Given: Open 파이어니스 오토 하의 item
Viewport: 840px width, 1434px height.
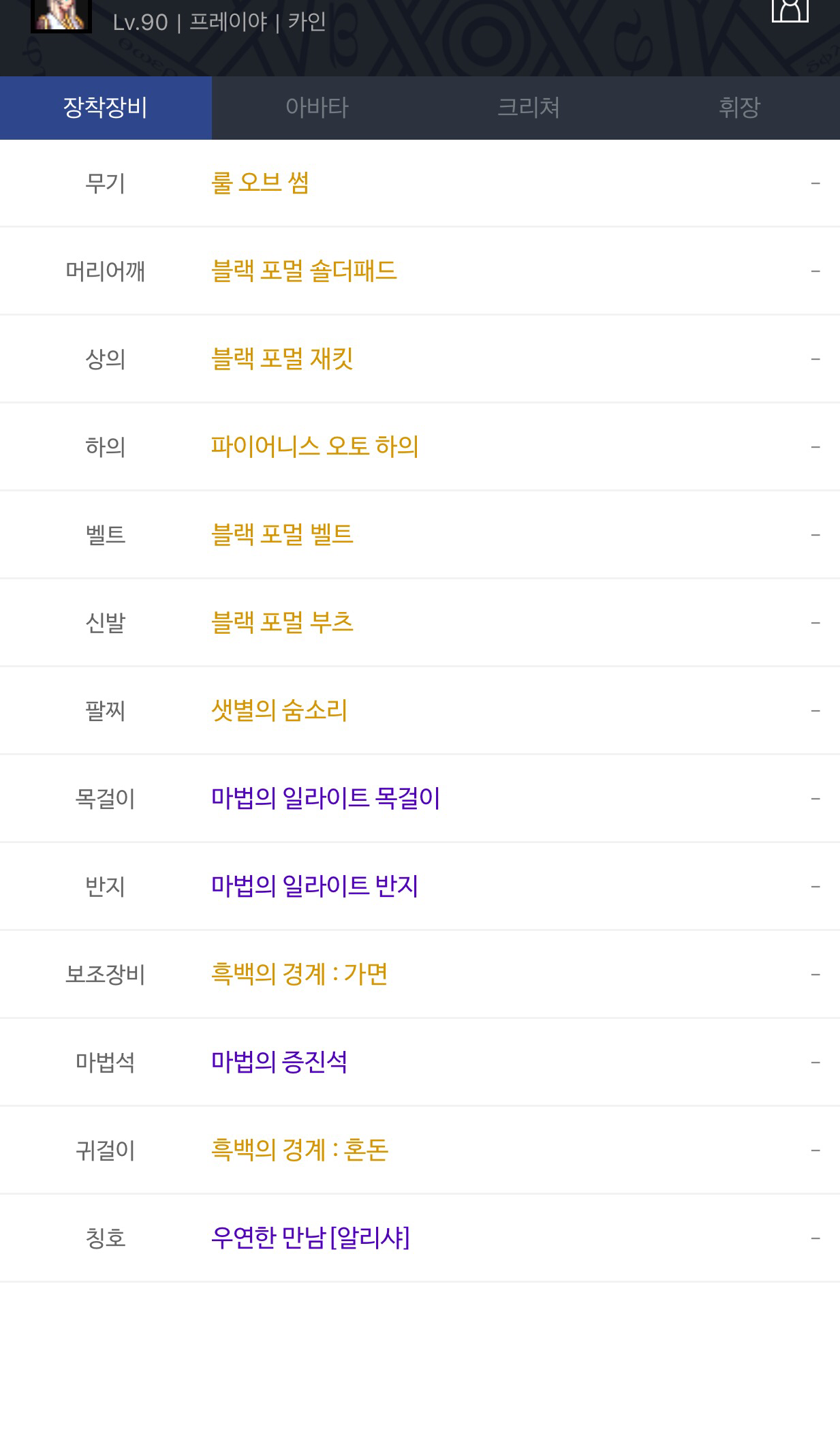Looking at the screenshot, I should click(x=420, y=447).
